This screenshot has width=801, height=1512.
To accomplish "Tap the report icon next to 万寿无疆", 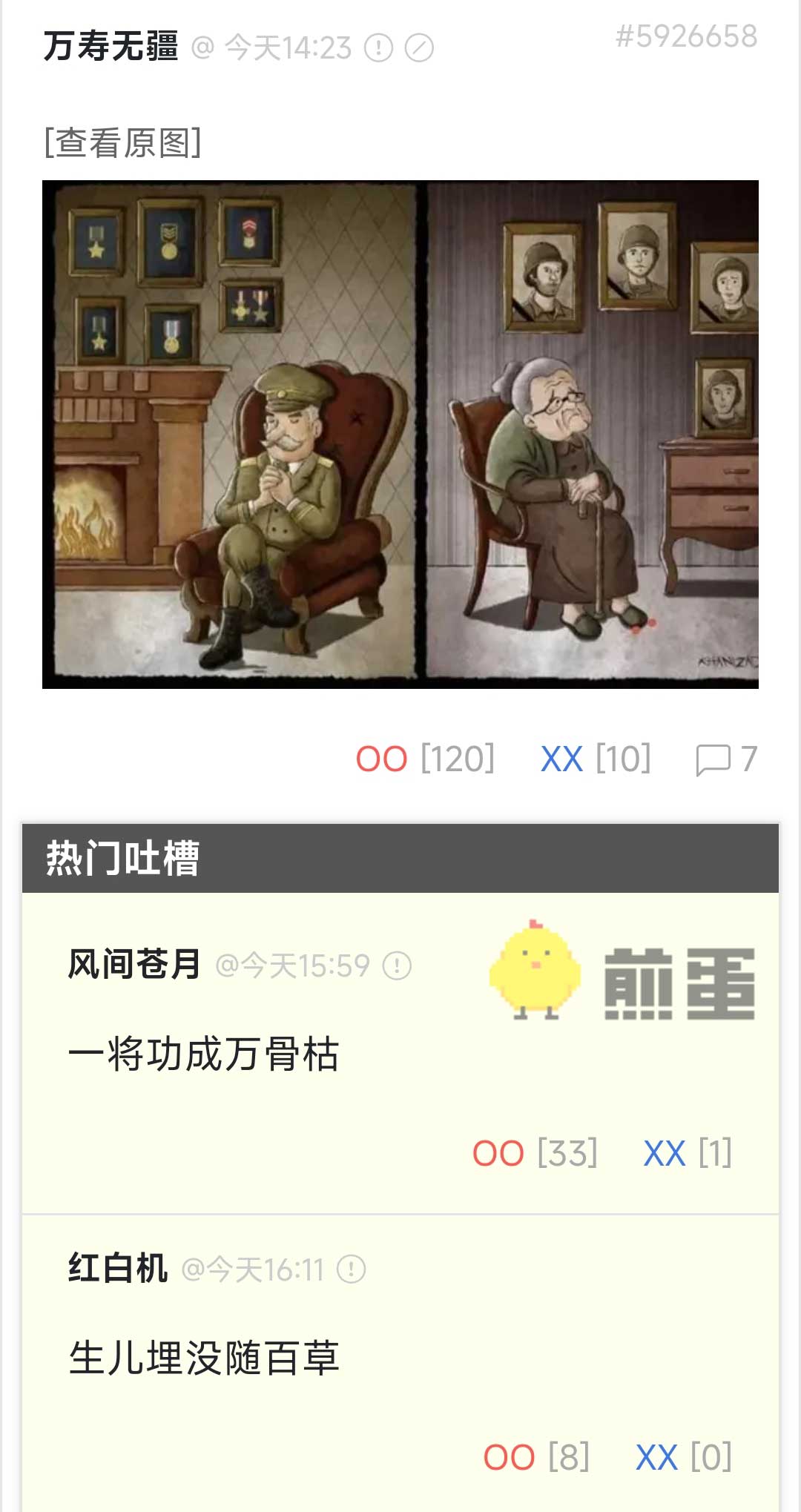I will [378, 48].
